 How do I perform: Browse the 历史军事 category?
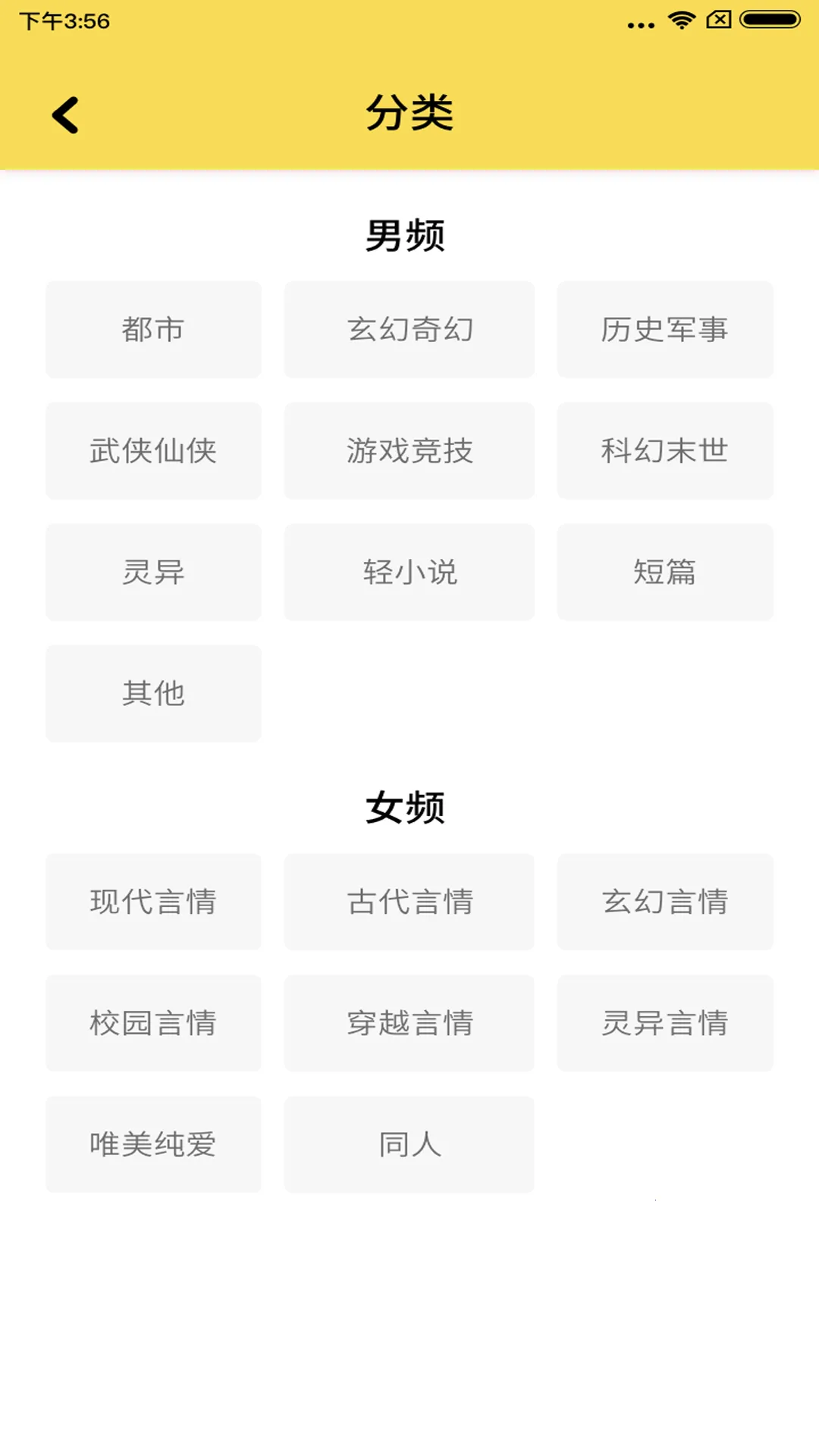tap(665, 329)
